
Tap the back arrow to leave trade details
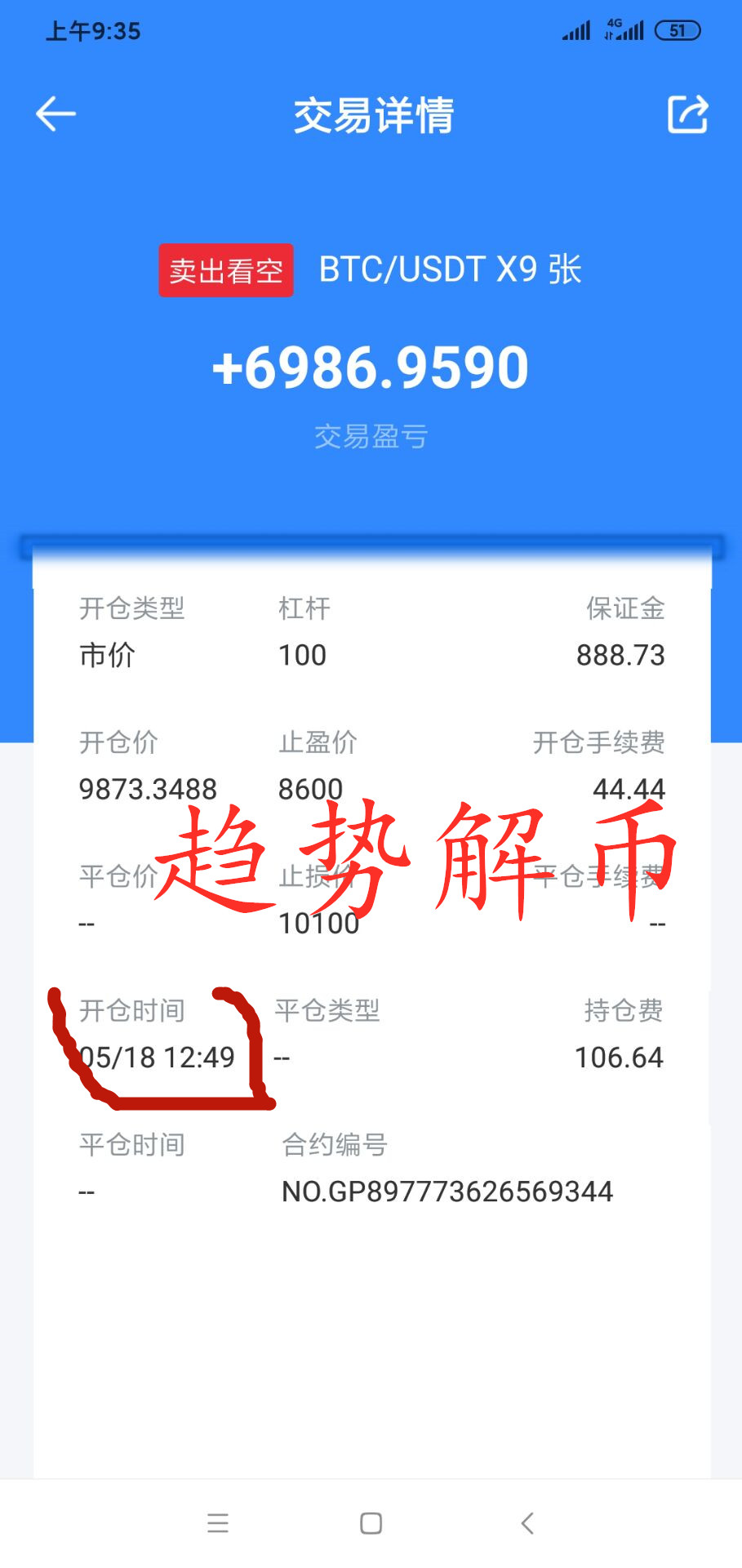pos(56,114)
